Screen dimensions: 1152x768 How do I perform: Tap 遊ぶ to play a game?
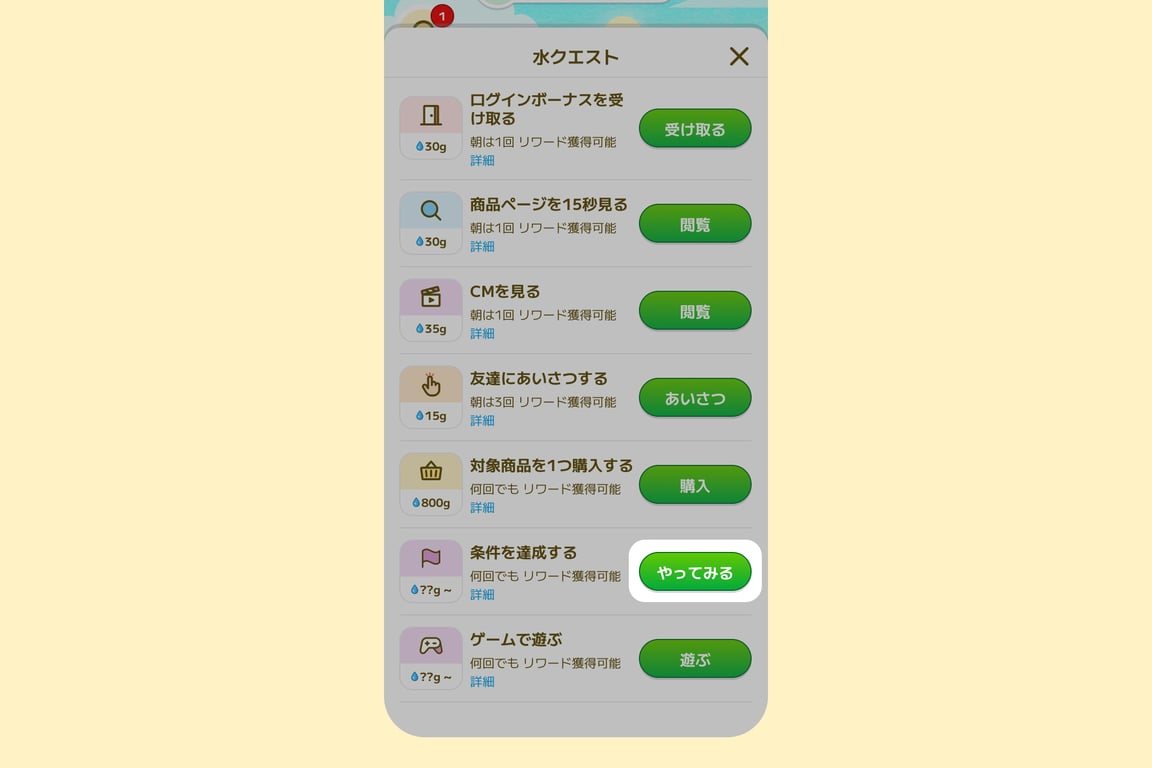[x=695, y=659]
